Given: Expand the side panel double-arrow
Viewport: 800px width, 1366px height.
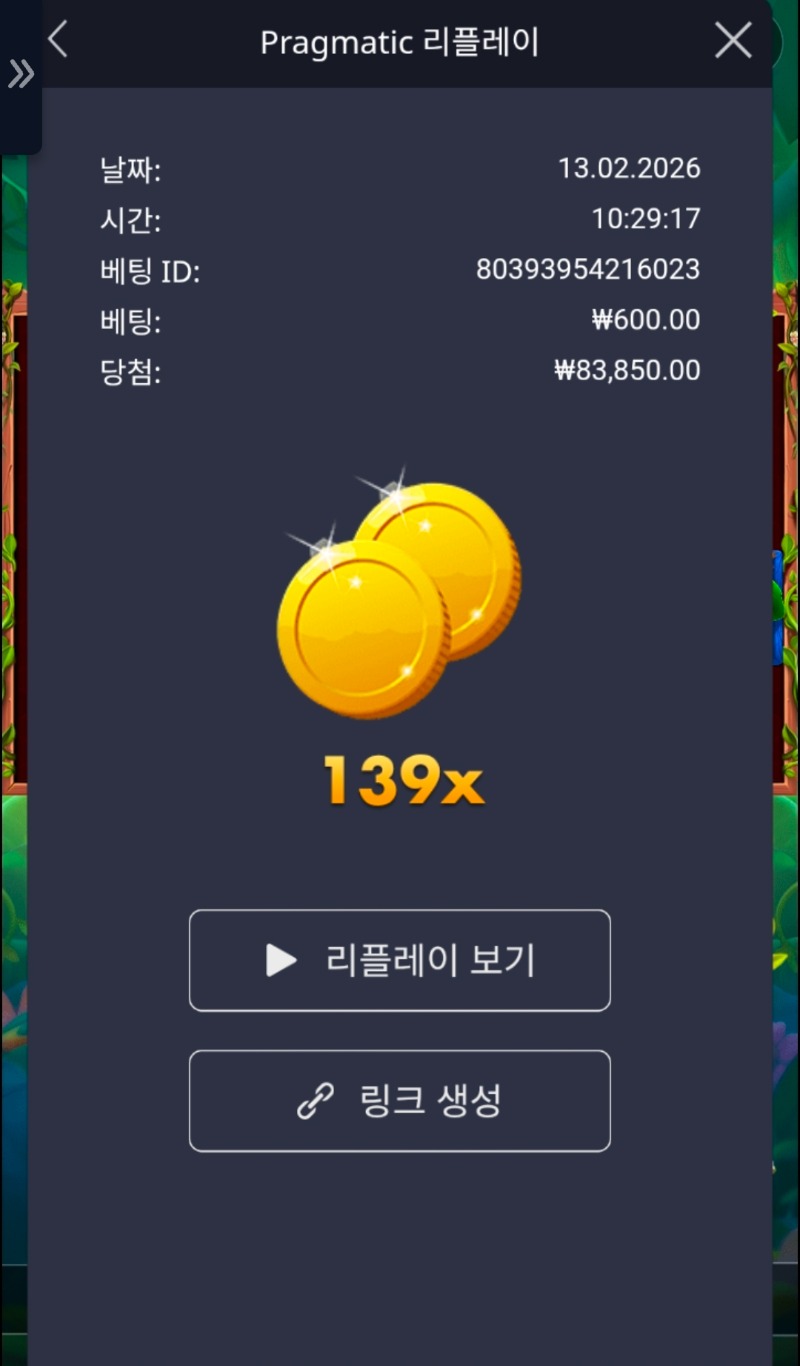Looking at the screenshot, I should coord(20,73).
